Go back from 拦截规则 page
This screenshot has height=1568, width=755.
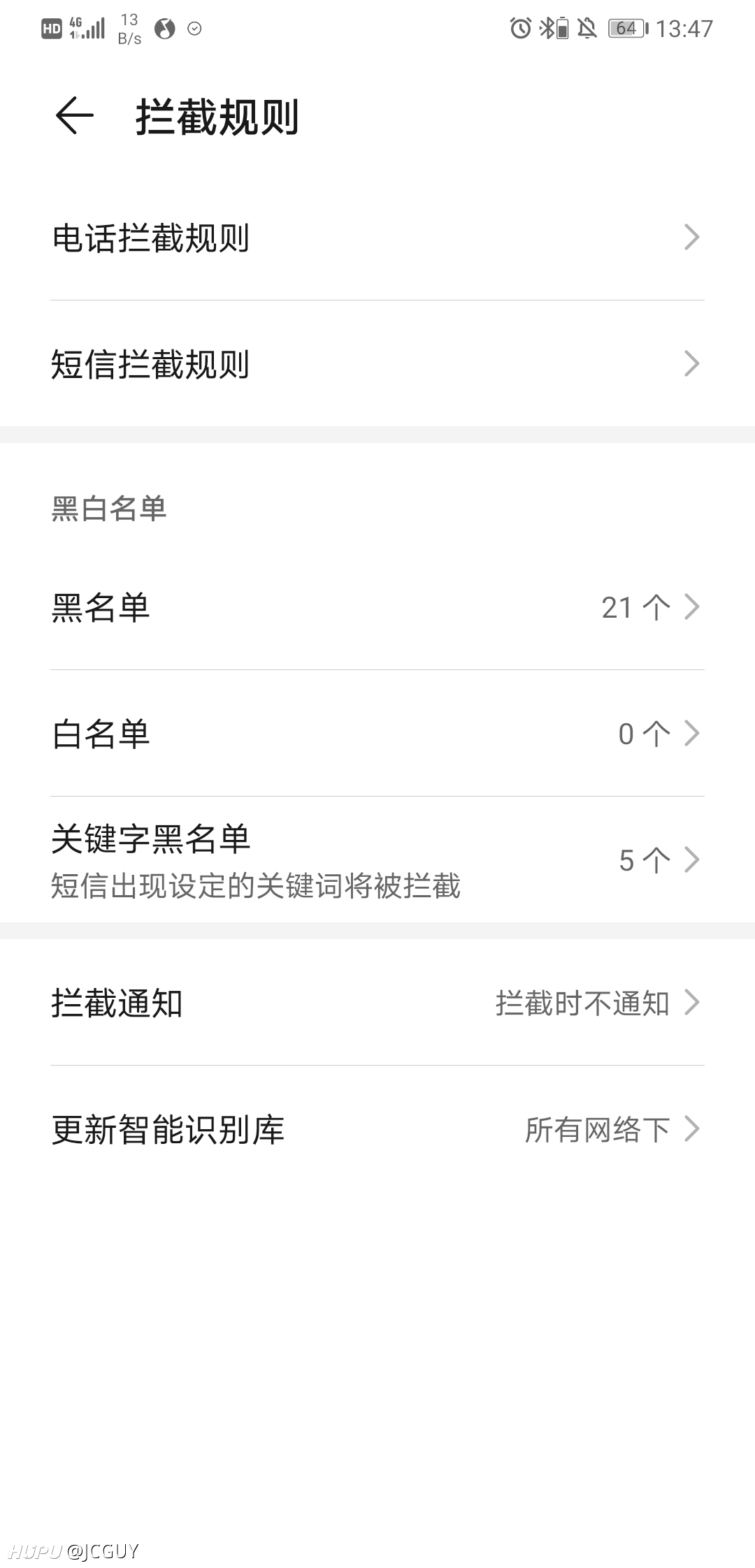[74, 115]
